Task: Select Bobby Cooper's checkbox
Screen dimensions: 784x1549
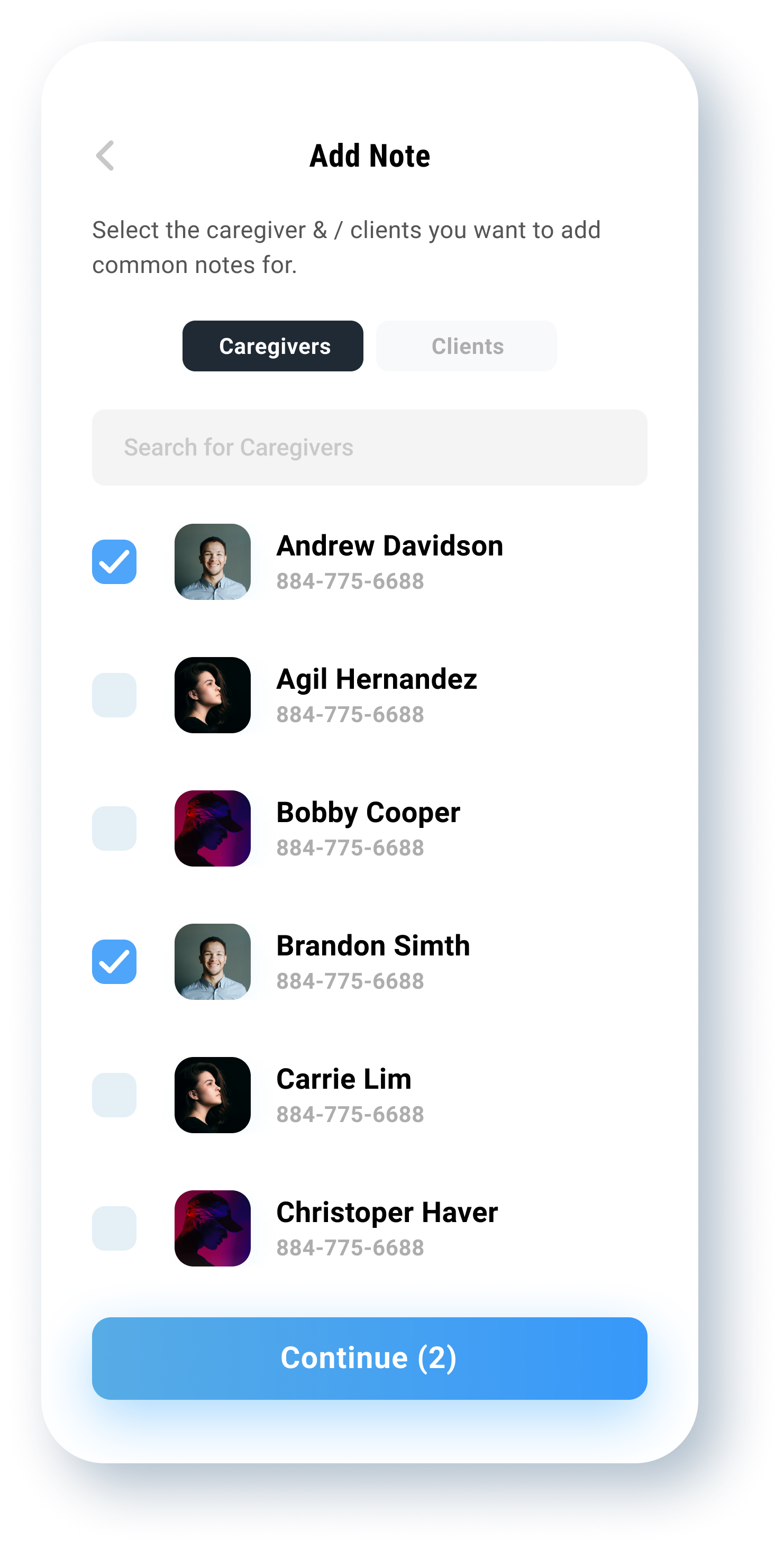Action: coord(114,828)
